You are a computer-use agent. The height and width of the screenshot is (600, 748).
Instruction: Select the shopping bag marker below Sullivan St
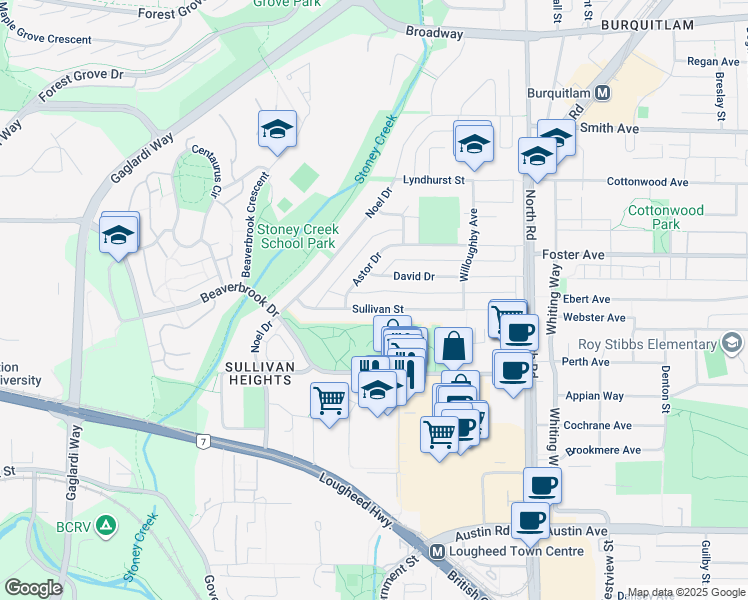(453, 347)
